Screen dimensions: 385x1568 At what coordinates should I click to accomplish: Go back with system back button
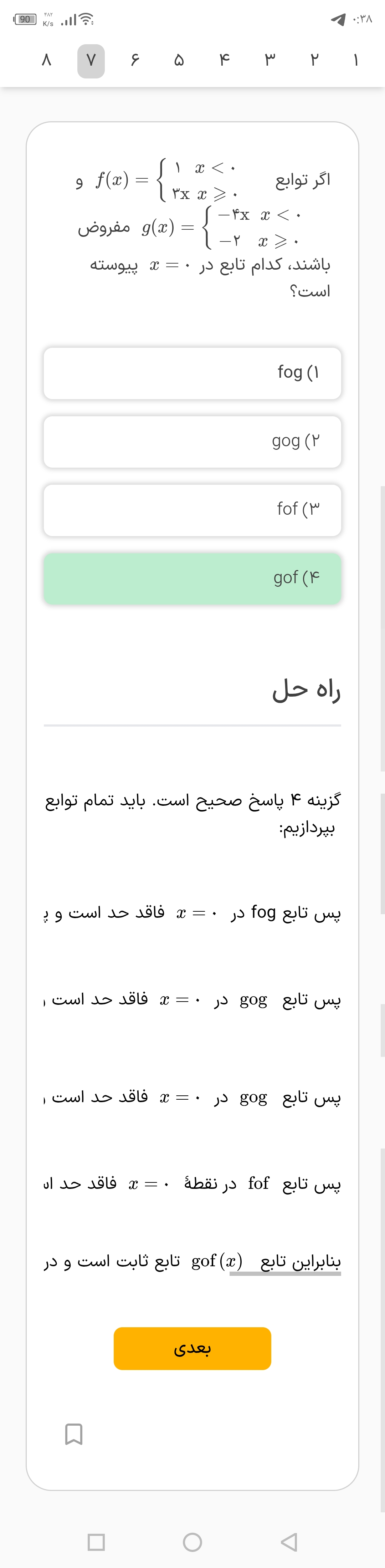[x=289, y=1542]
